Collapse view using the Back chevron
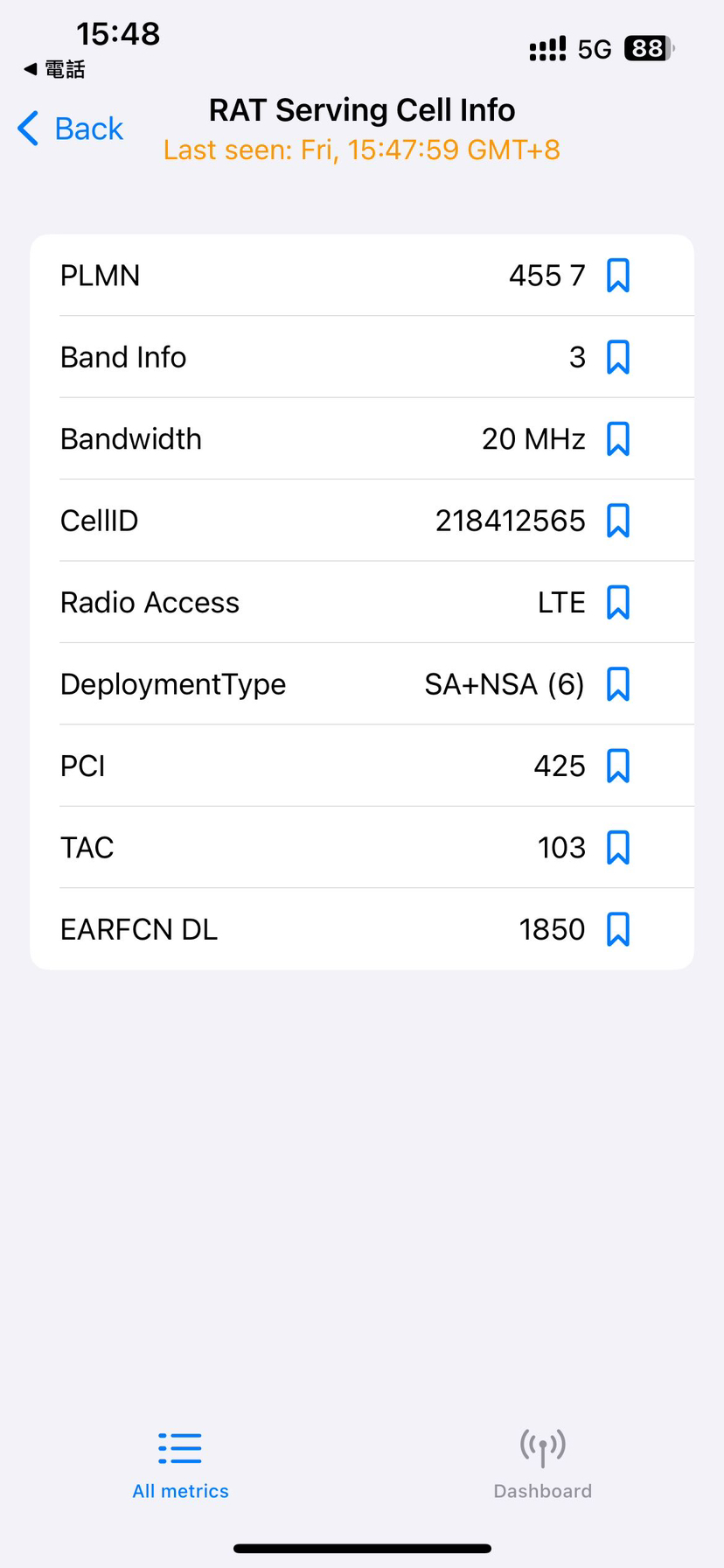This screenshot has width=724, height=1568. [x=27, y=129]
